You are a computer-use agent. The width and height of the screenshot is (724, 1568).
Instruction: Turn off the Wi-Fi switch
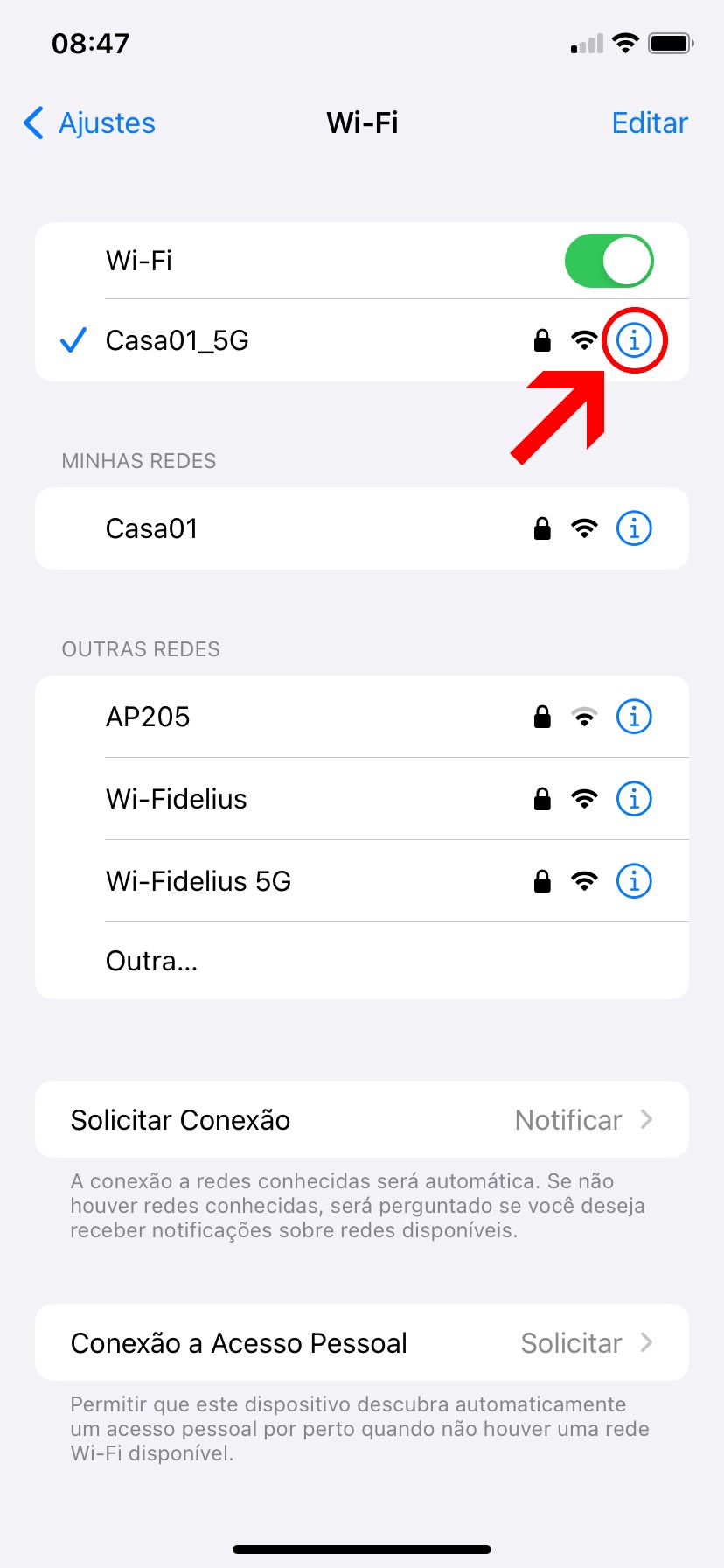(609, 261)
